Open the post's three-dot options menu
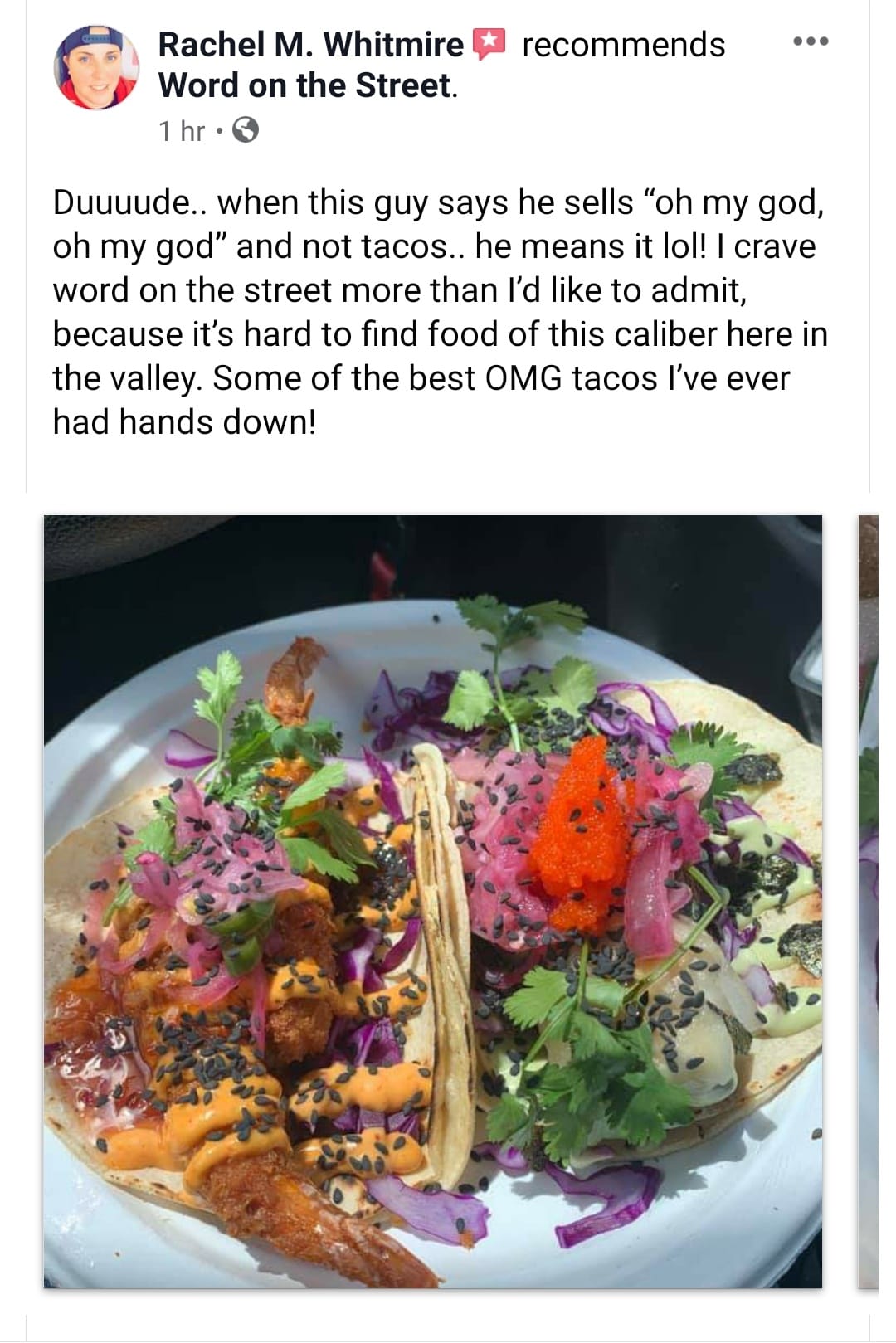The image size is (896, 1343). click(810, 41)
